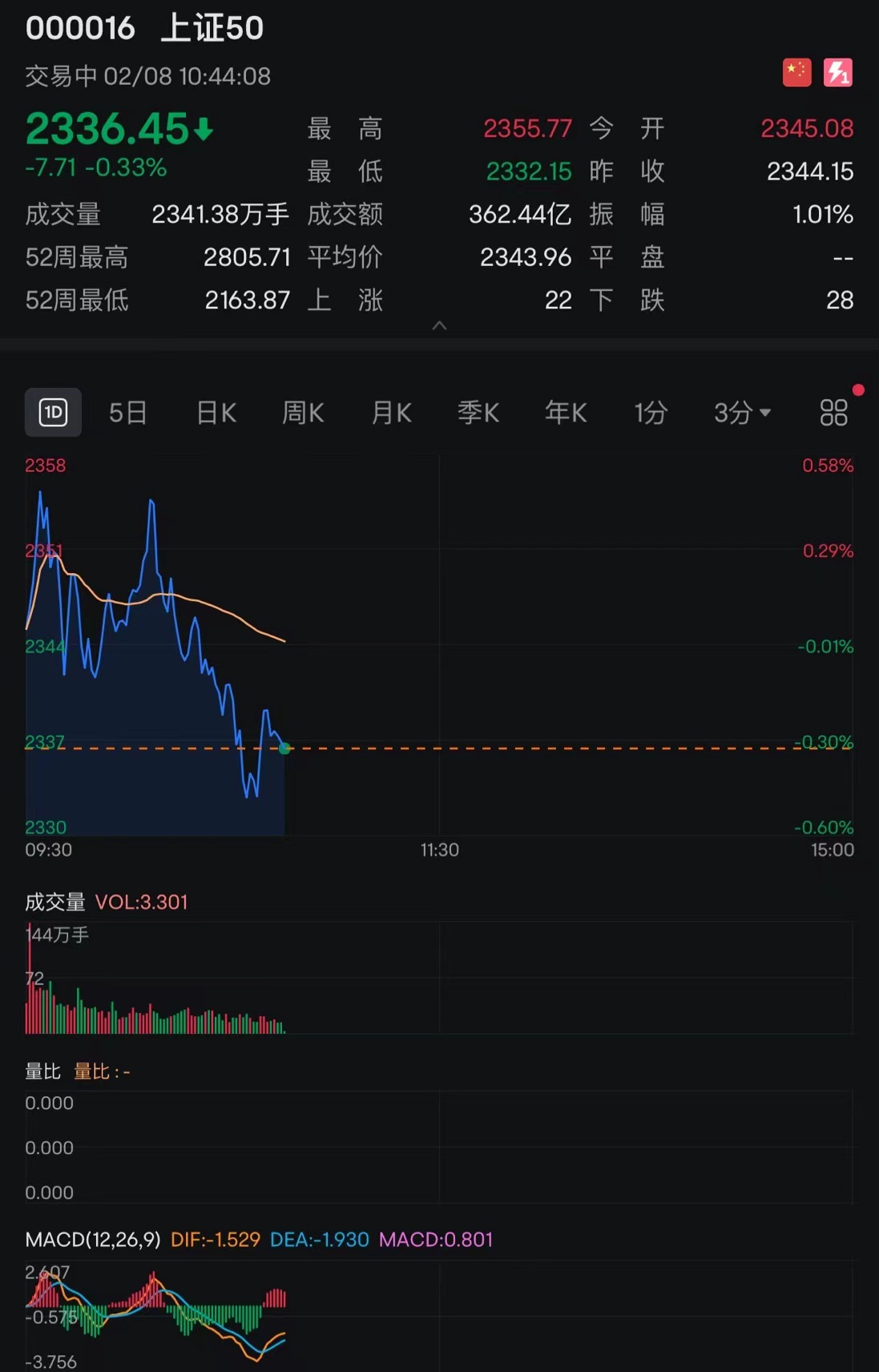Viewport: 879px width, 1372px height.
Task: Switch to the 日K candlestick tab
Action: 215,412
